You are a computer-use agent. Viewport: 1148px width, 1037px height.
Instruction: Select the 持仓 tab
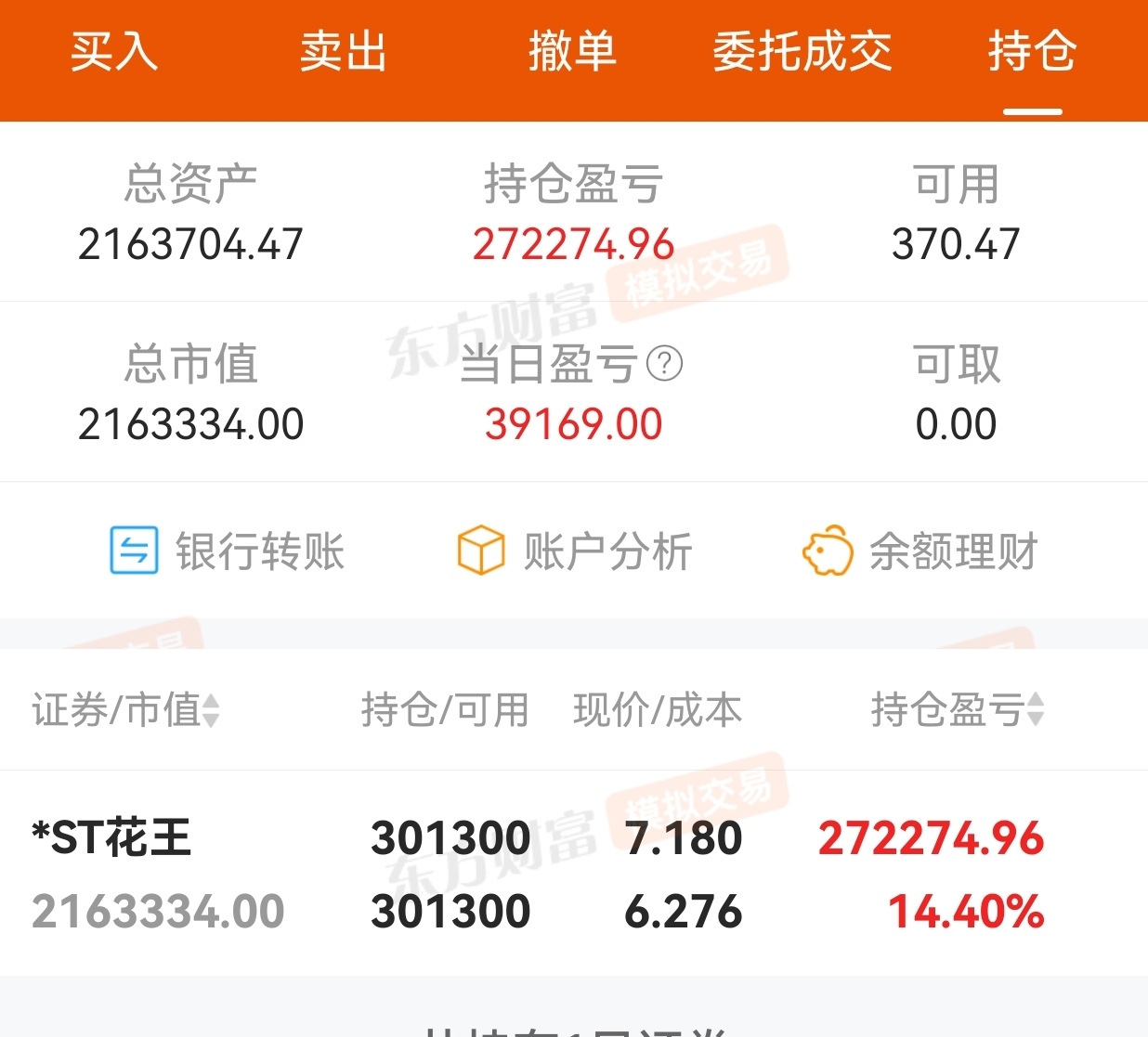[x=1032, y=52]
